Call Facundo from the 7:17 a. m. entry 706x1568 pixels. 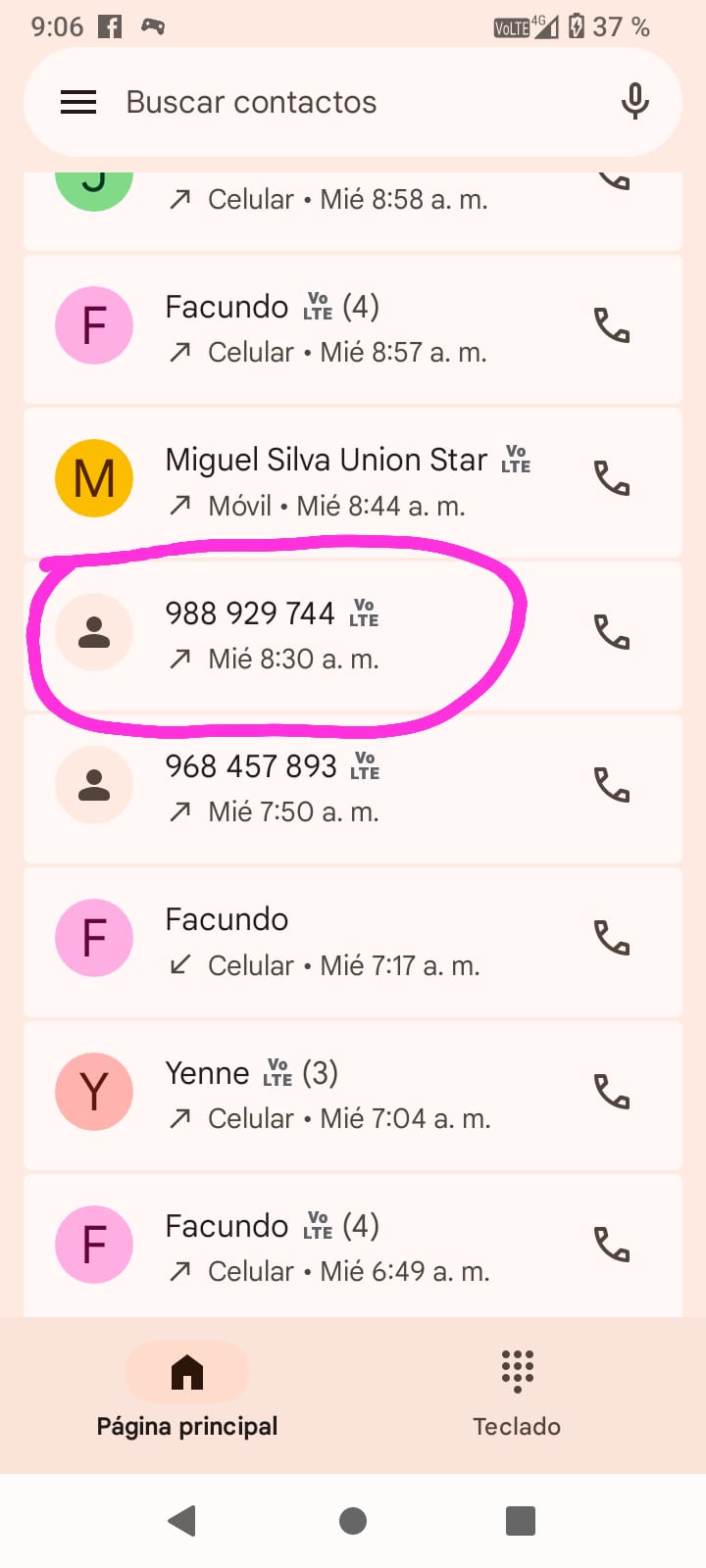click(x=612, y=939)
